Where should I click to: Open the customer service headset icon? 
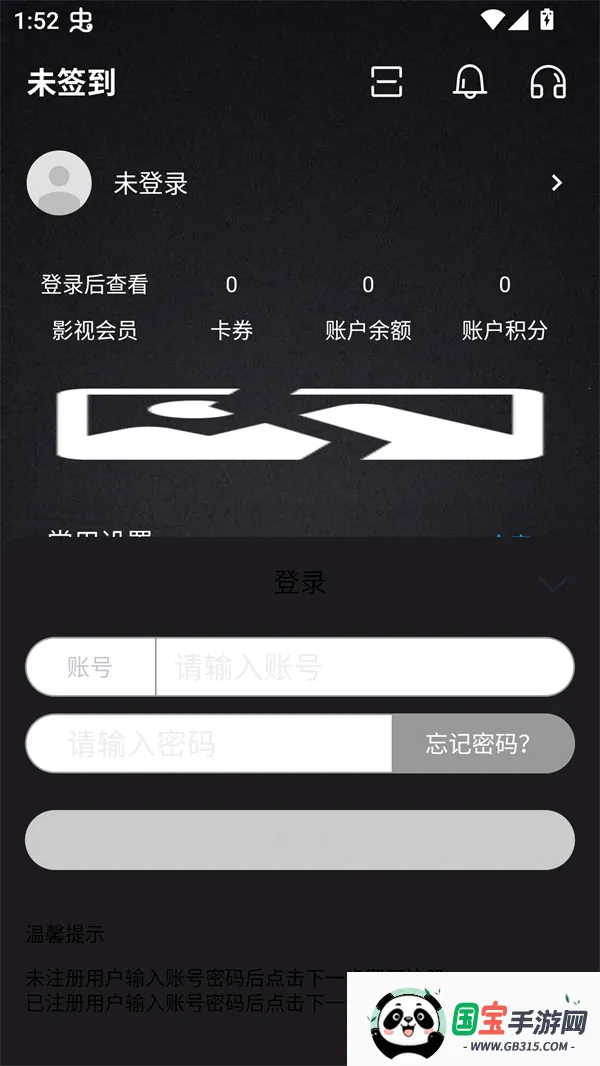548,82
